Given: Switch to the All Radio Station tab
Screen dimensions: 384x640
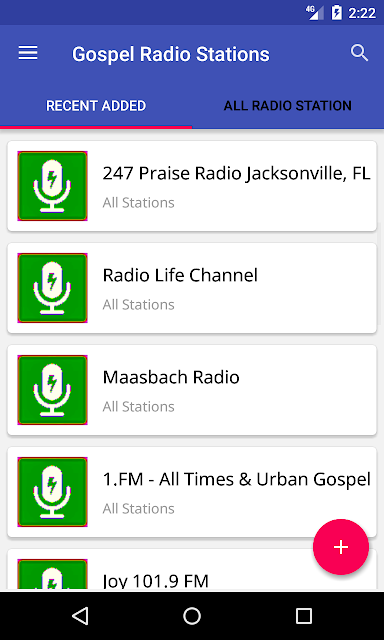Looking at the screenshot, I should point(288,106).
